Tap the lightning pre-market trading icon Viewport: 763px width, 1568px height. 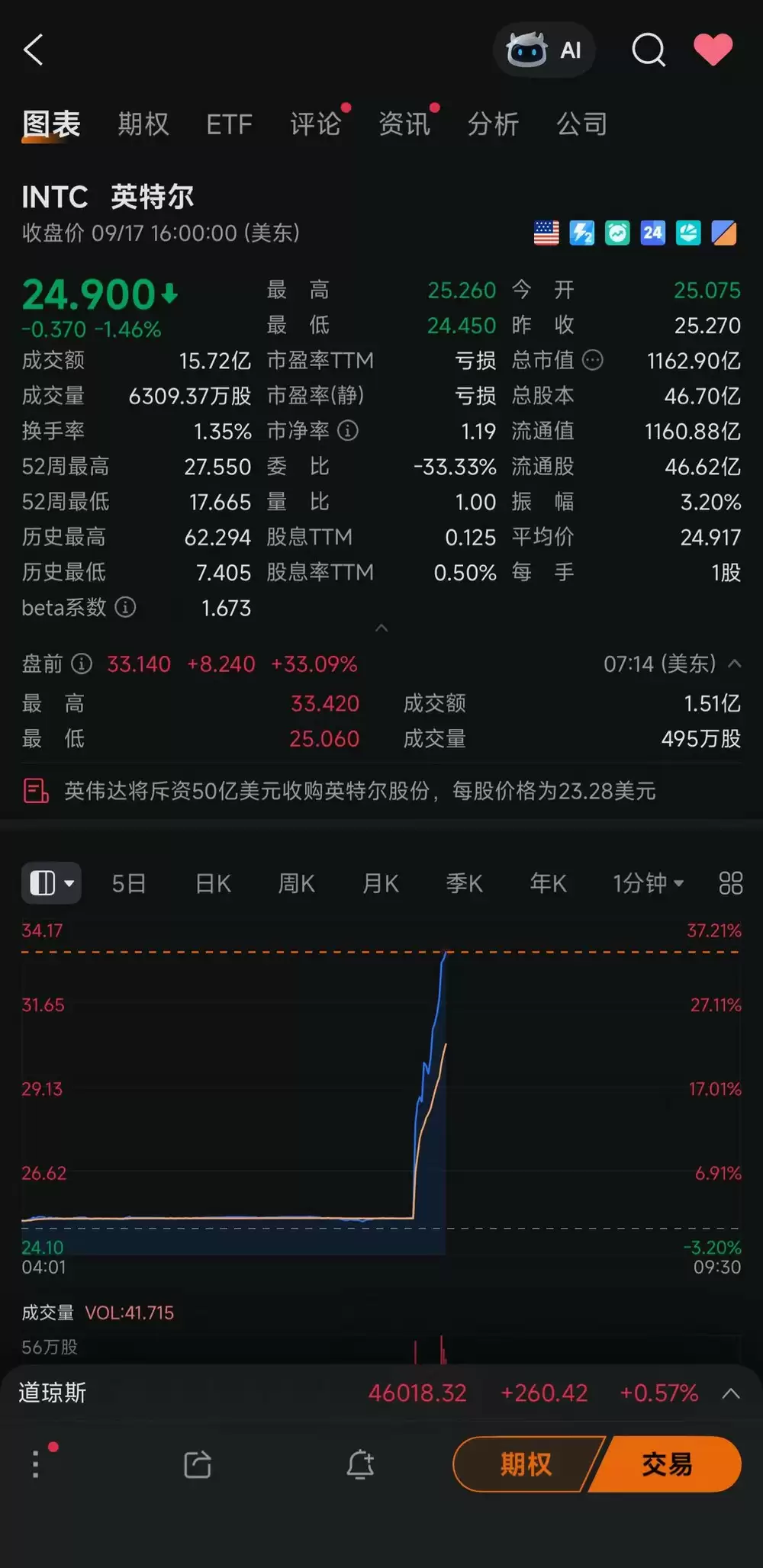[581, 233]
